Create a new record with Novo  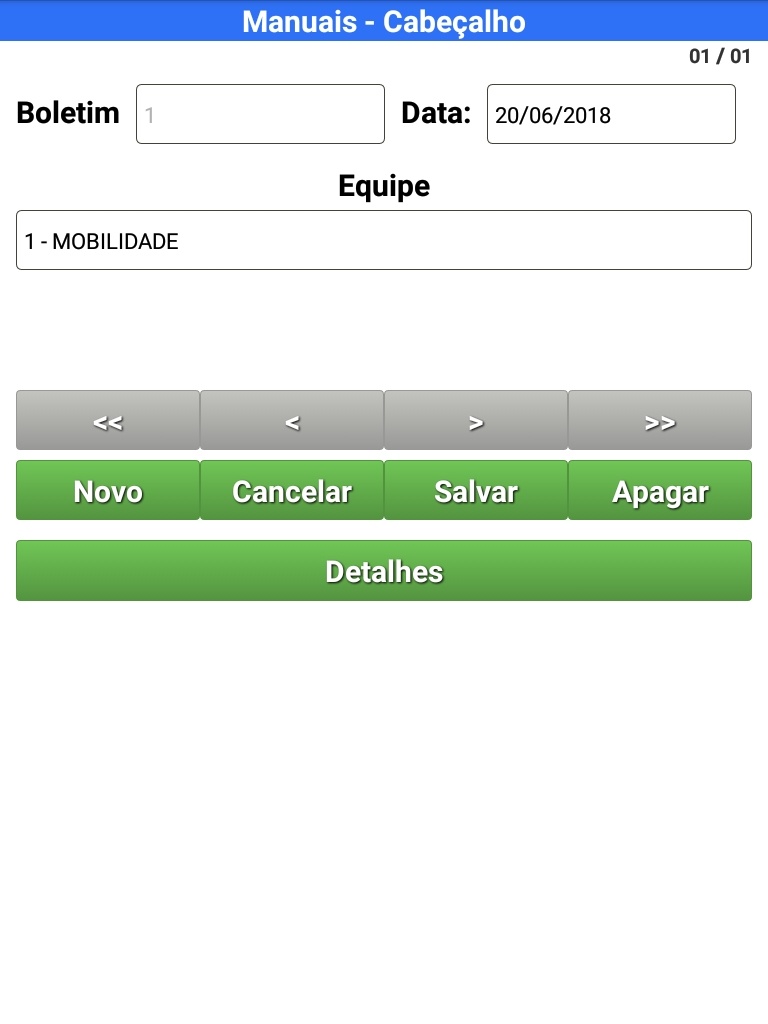click(108, 491)
